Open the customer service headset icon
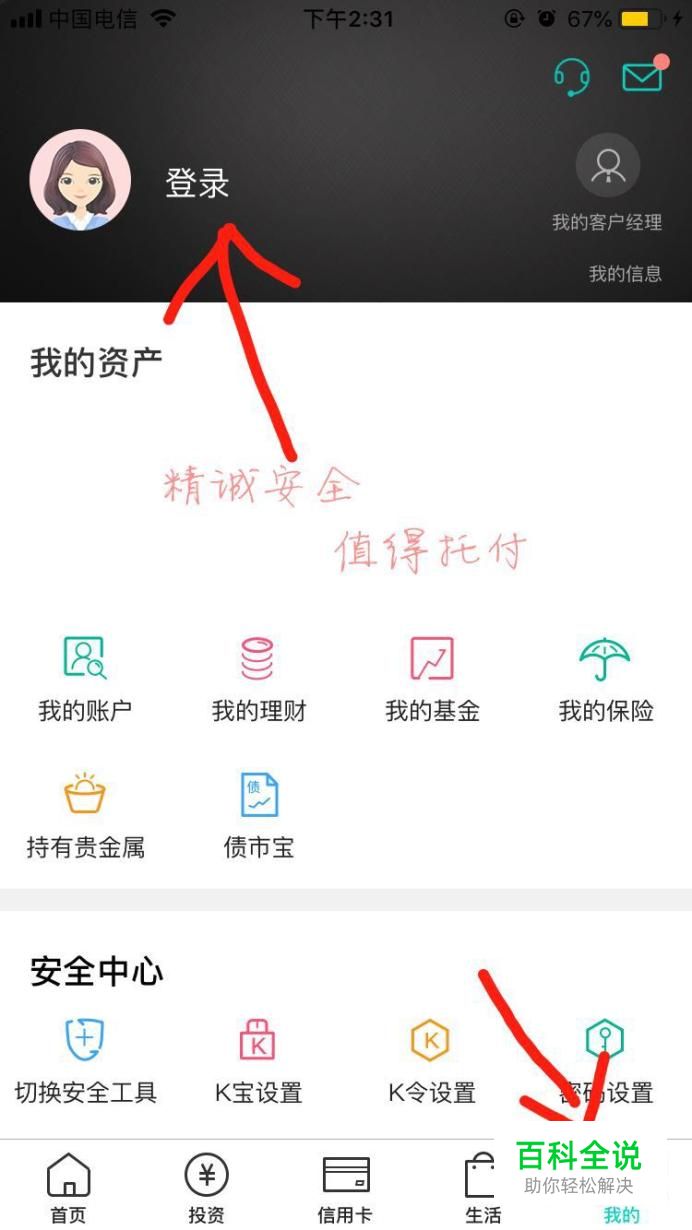692x1230 pixels. (572, 77)
